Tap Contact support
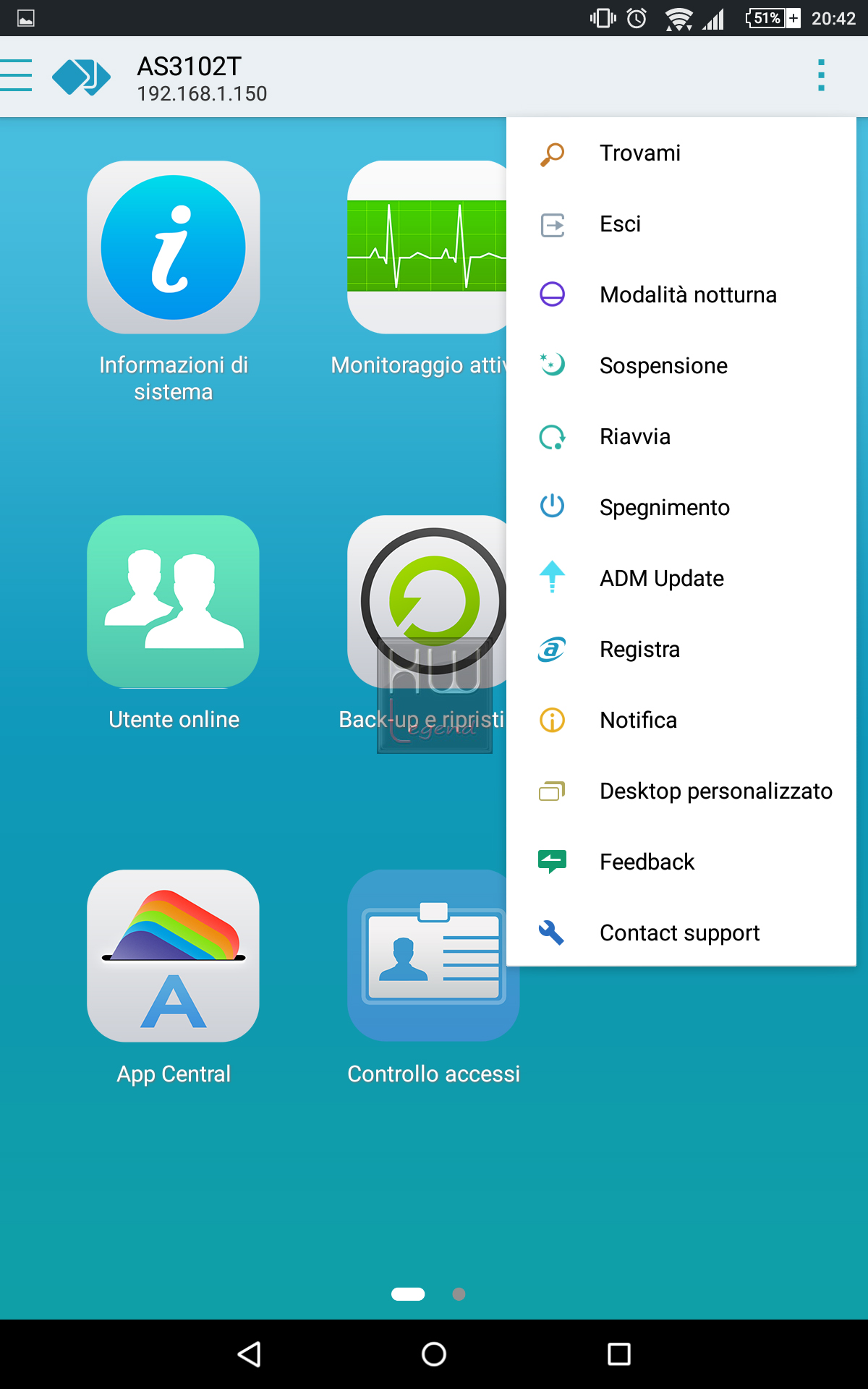Image resolution: width=868 pixels, height=1389 pixels. 681,933
